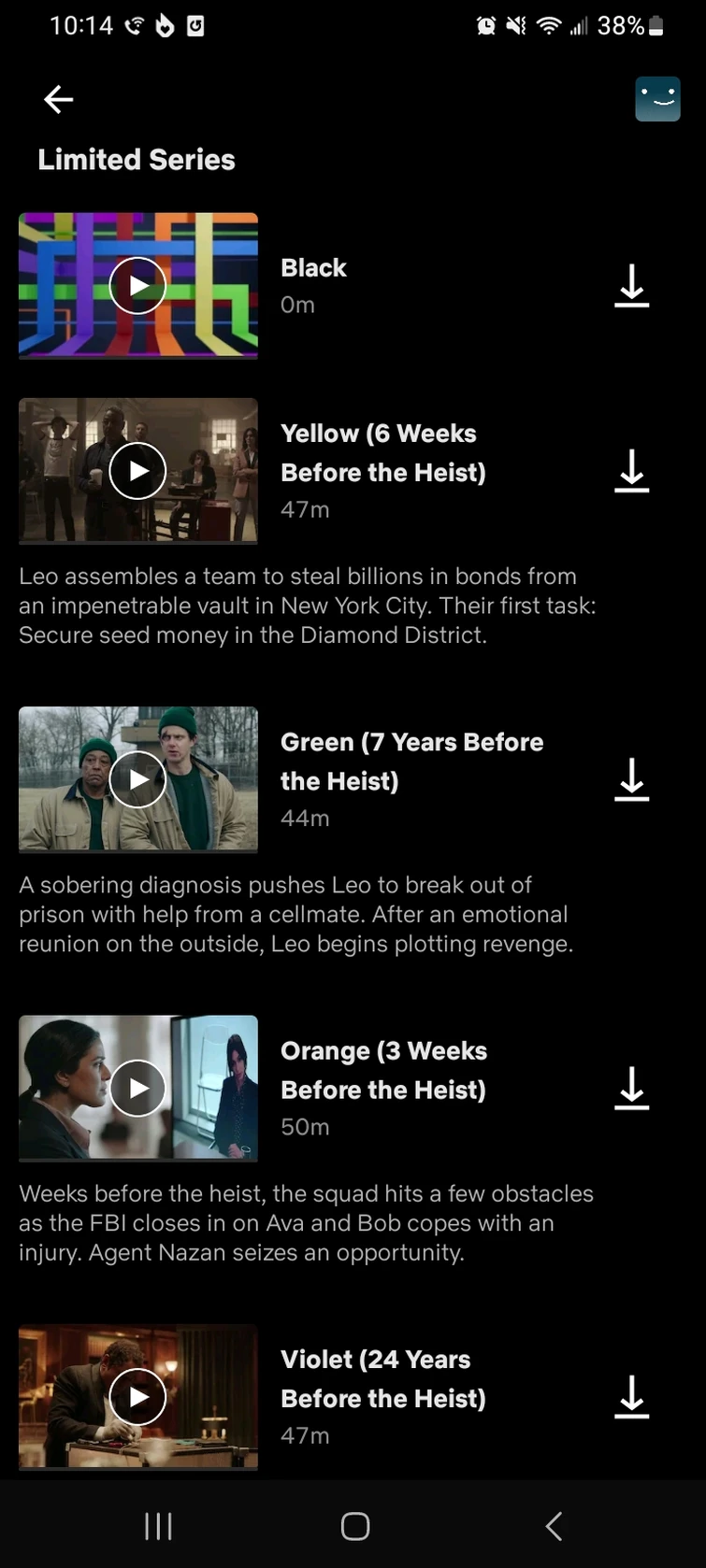The width and height of the screenshot is (706, 1568).
Task: Play "Violet (24 Years Before the Heist)"
Action: [x=137, y=1396]
